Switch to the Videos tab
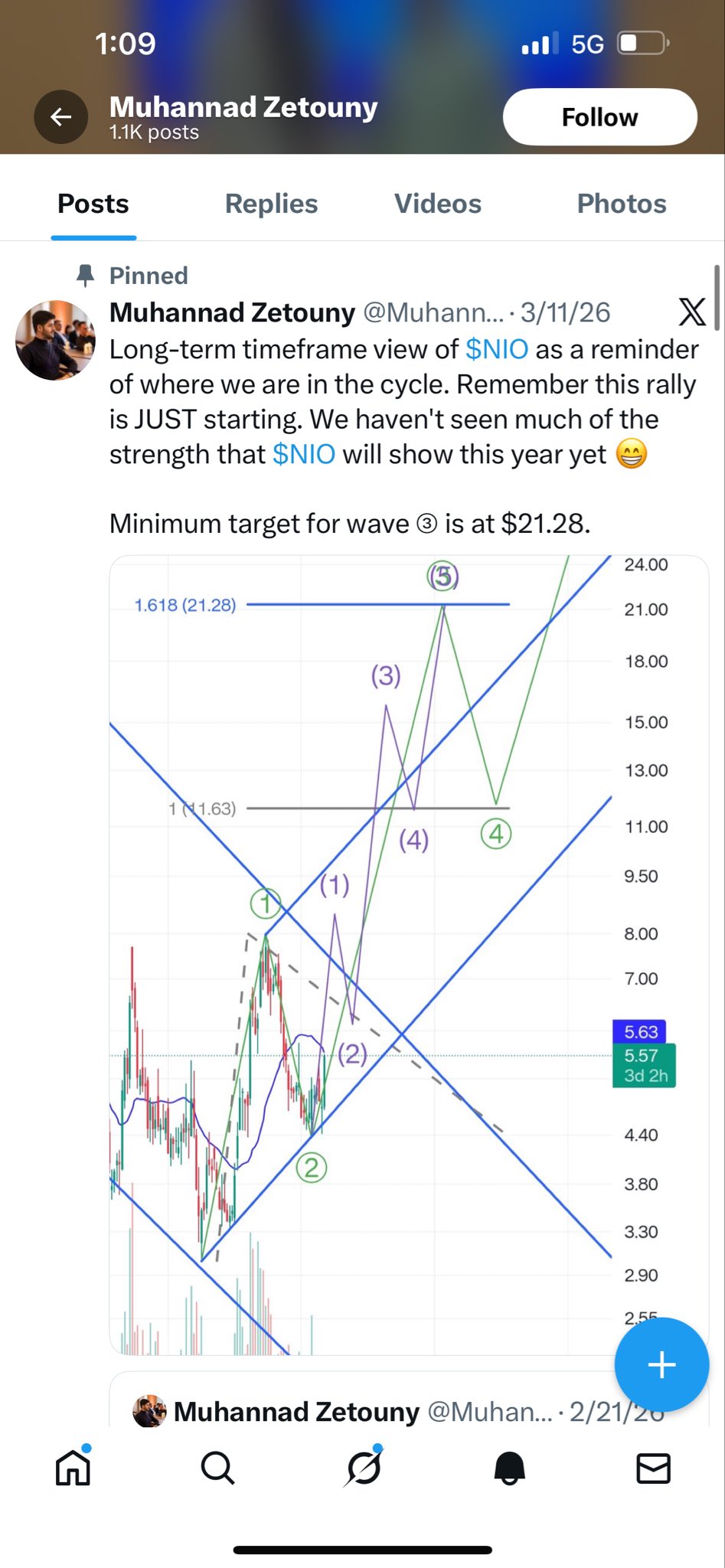The height and width of the screenshot is (1568, 725). coord(437,204)
